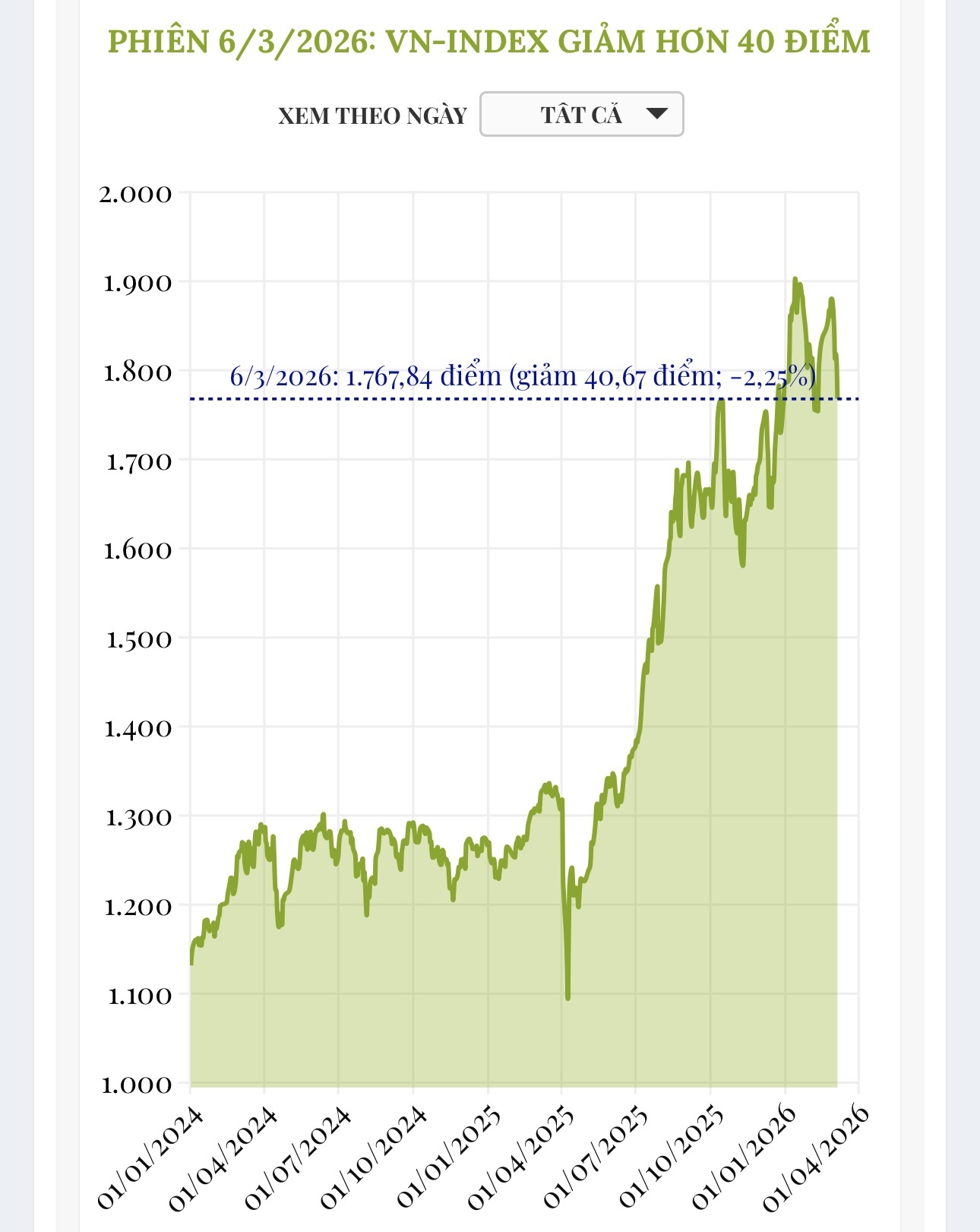Open the "Tất cả" date filter dropdown
The width and height of the screenshot is (980, 1232).
(582, 115)
